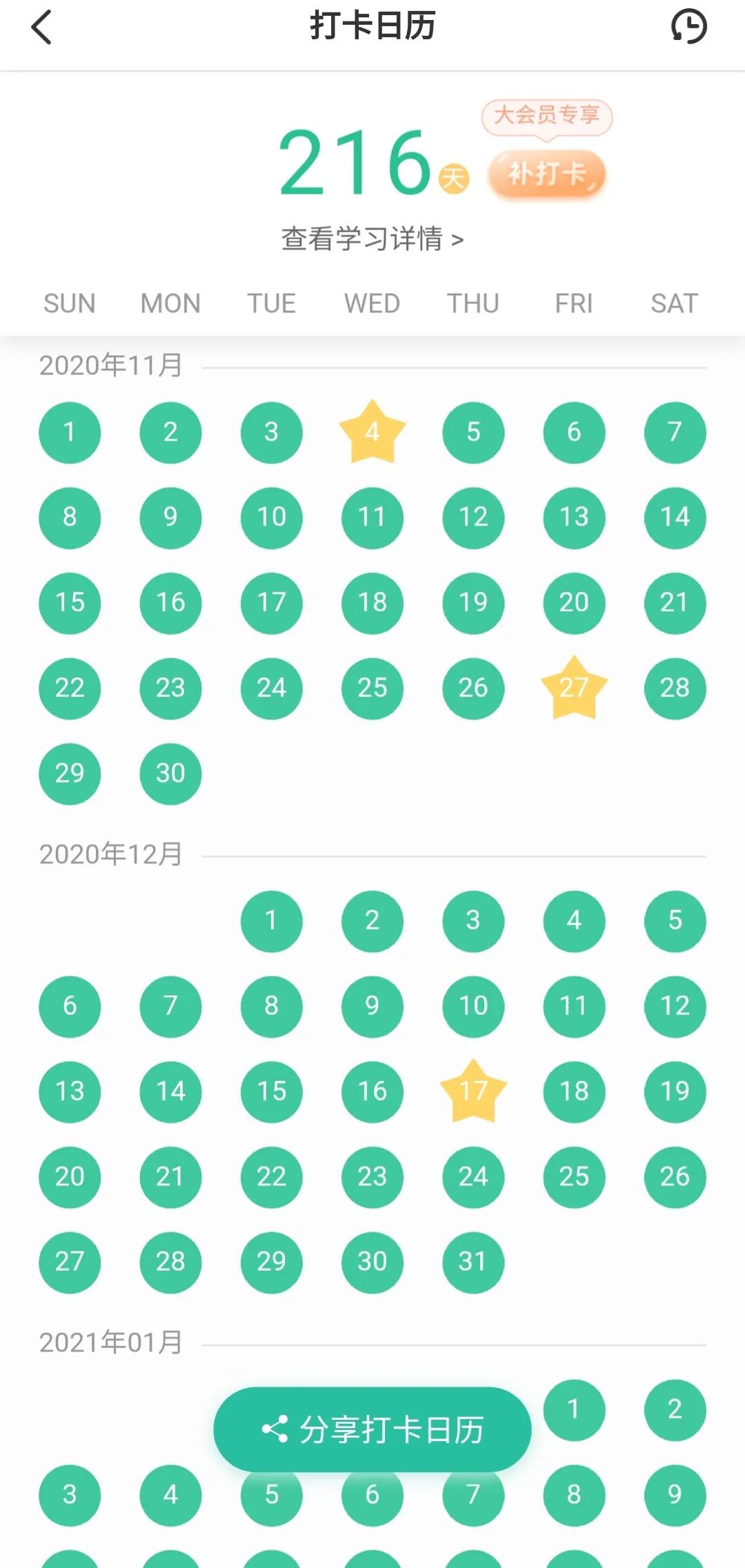Select the starred November 27 date
This screenshot has height=1568, width=745.
pos(574,687)
